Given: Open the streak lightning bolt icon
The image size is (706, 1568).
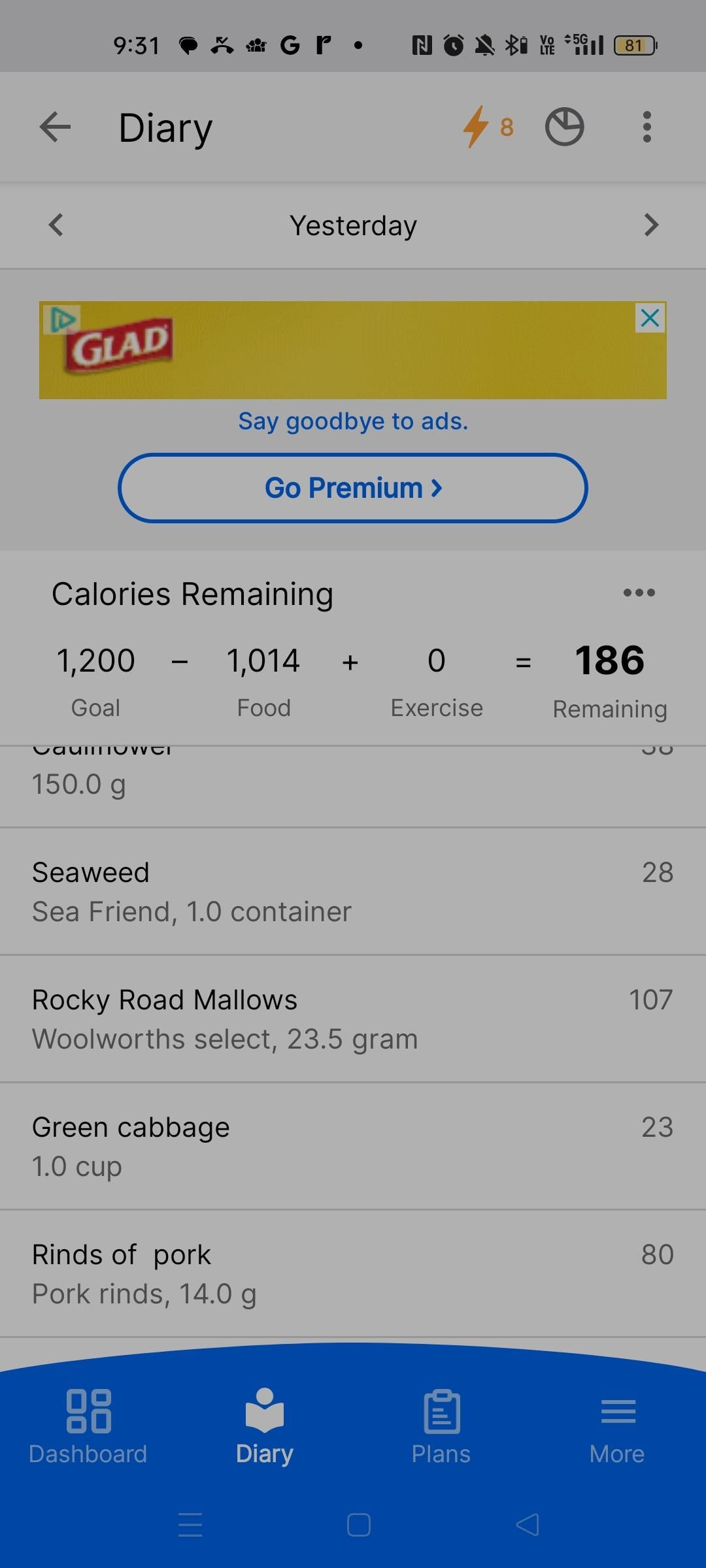Looking at the screenshot, I should click(x=488, y=127).
